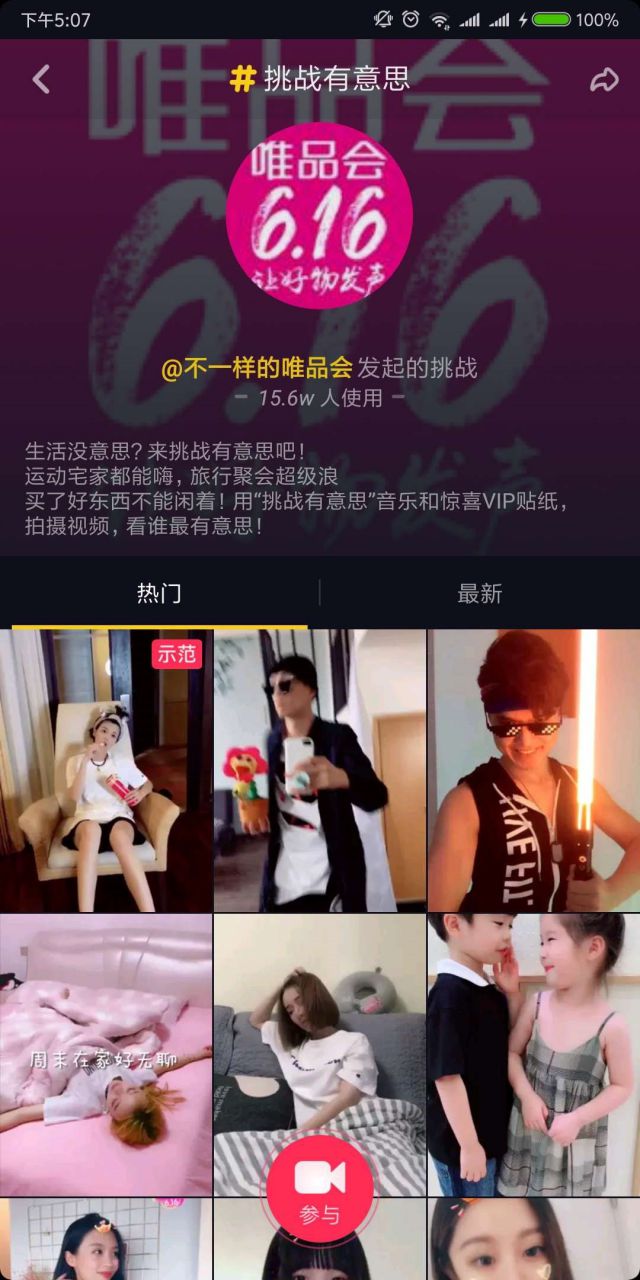This screenshot has width=640, height=1280.
Task: Play the mirror selfie video with sunglasses man
Action: pyautogui.click(x=320, y=770)
